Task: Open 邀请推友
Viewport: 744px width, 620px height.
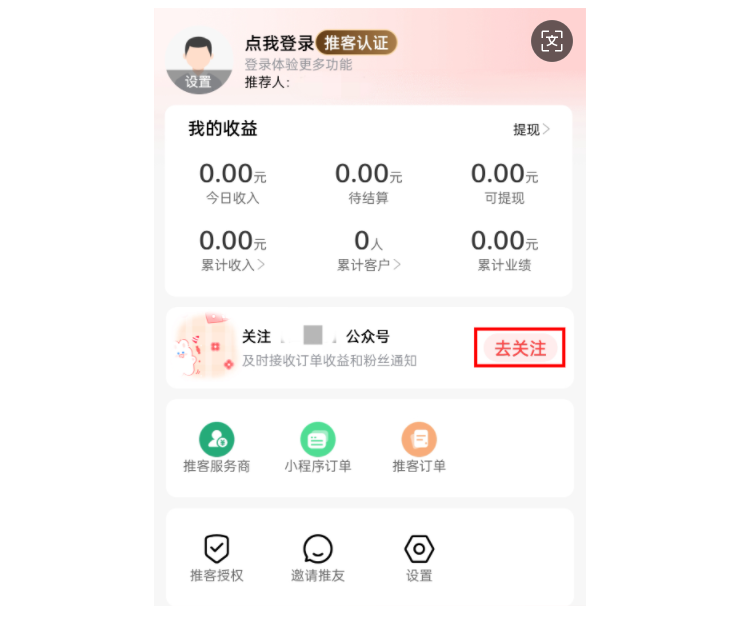Action: point(318,558)
